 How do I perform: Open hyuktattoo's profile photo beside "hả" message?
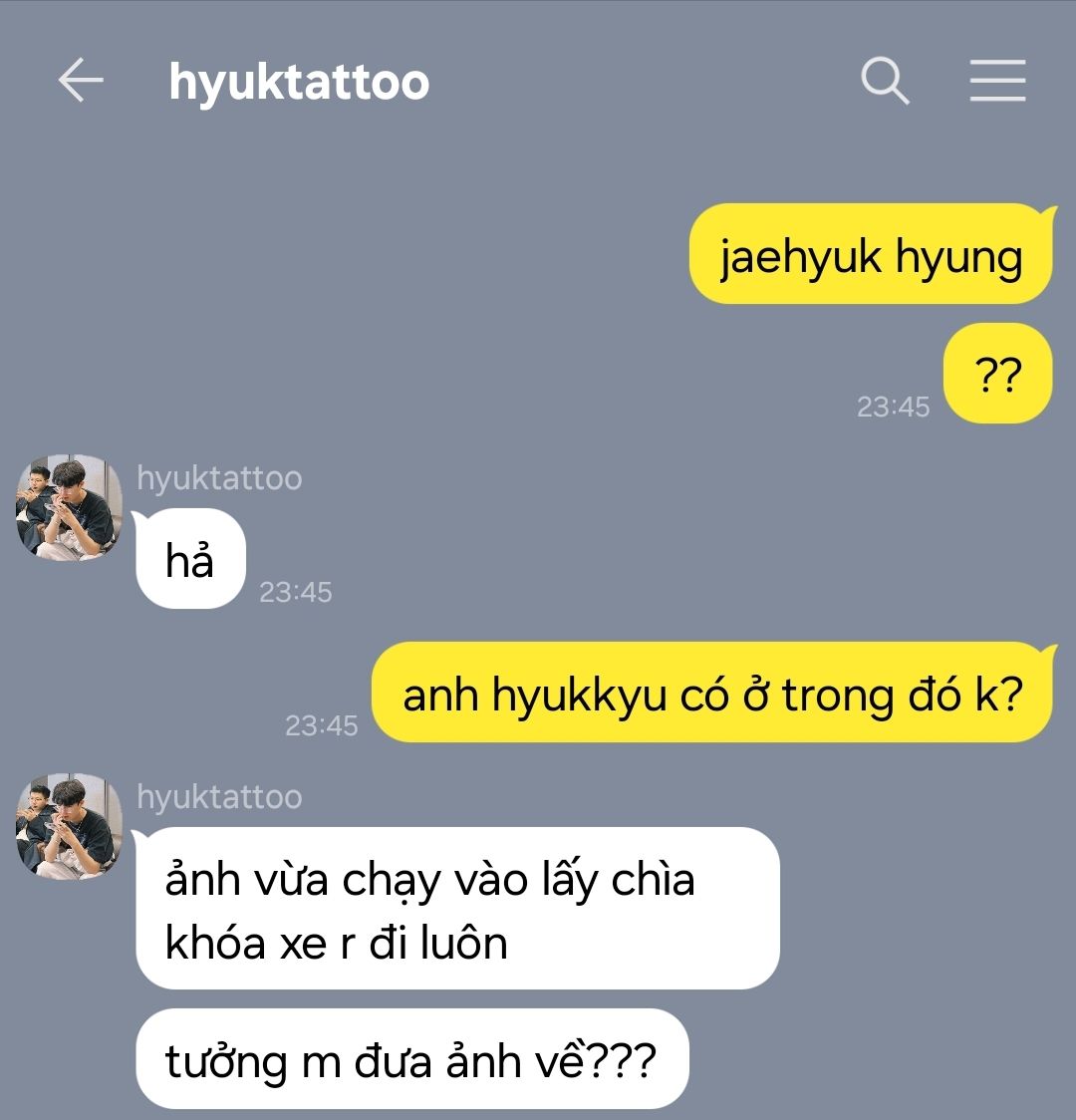click(69, 507)
